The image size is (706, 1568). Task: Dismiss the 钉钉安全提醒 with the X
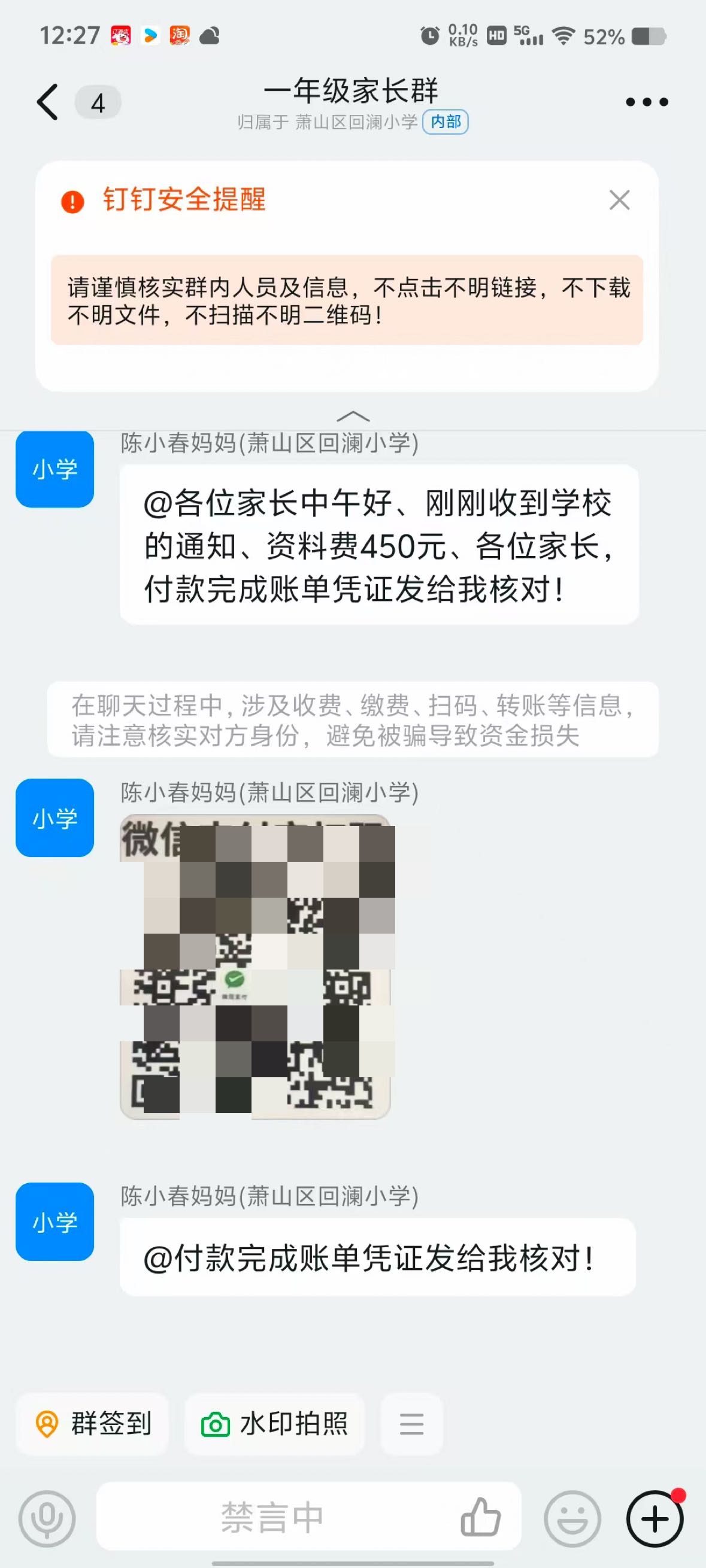coord(619,200)
